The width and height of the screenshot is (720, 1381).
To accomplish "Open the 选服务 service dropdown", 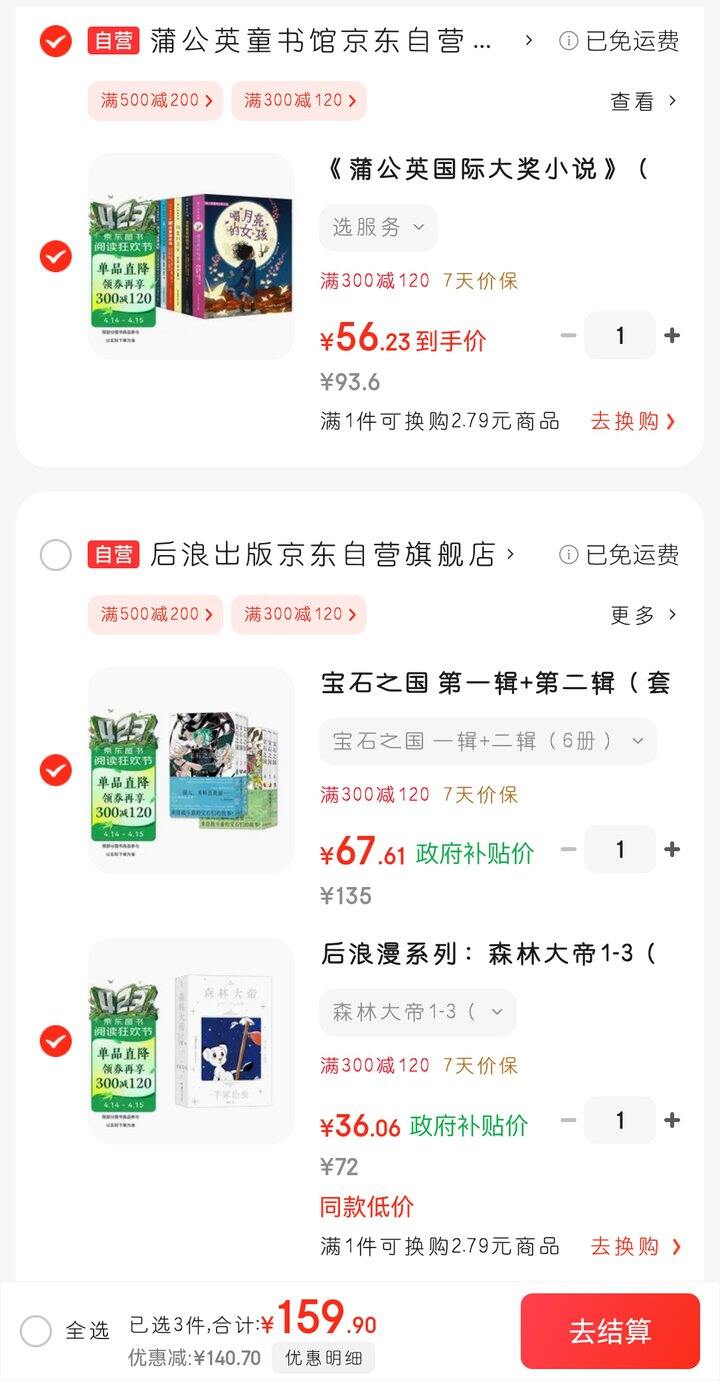I will point(378,227).
